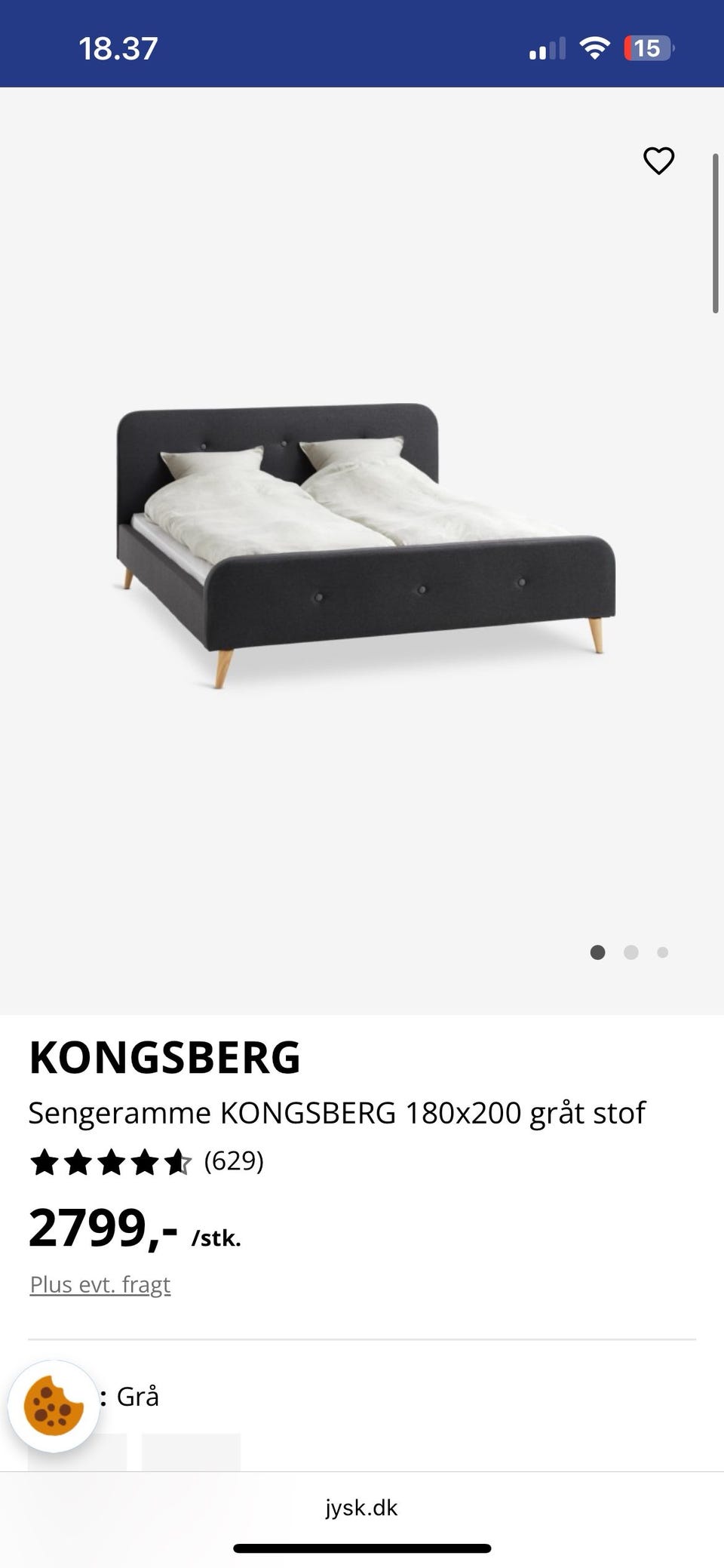This screenshot has width=724, height=1568.
Task: Tap the jysk.dk address bar
Action: coord(361,1507)
